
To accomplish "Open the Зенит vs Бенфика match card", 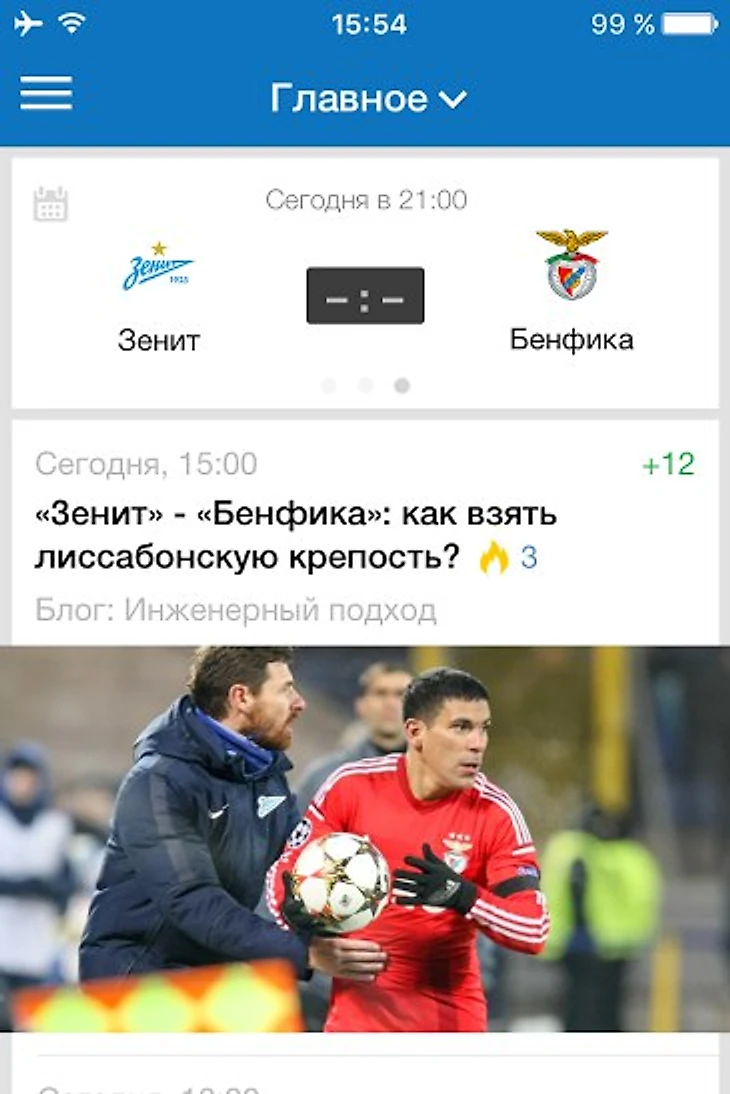I will pos(365,295).
